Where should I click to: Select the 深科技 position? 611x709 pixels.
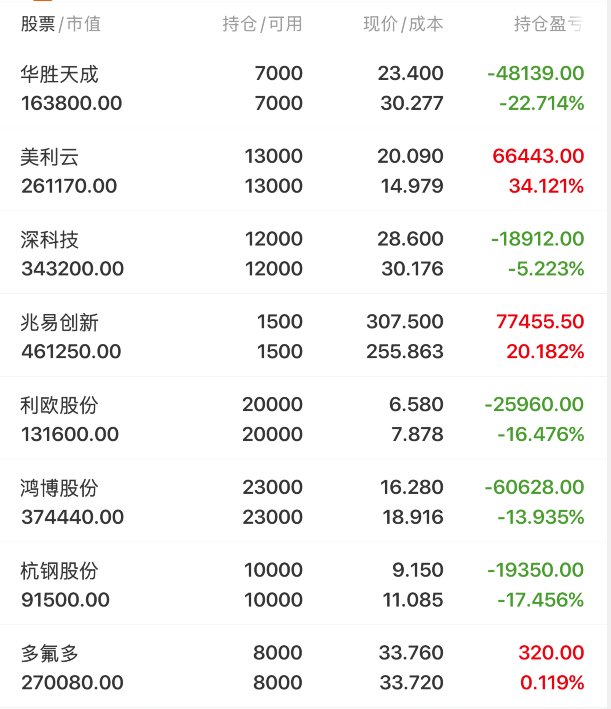[x=303, y=253]
